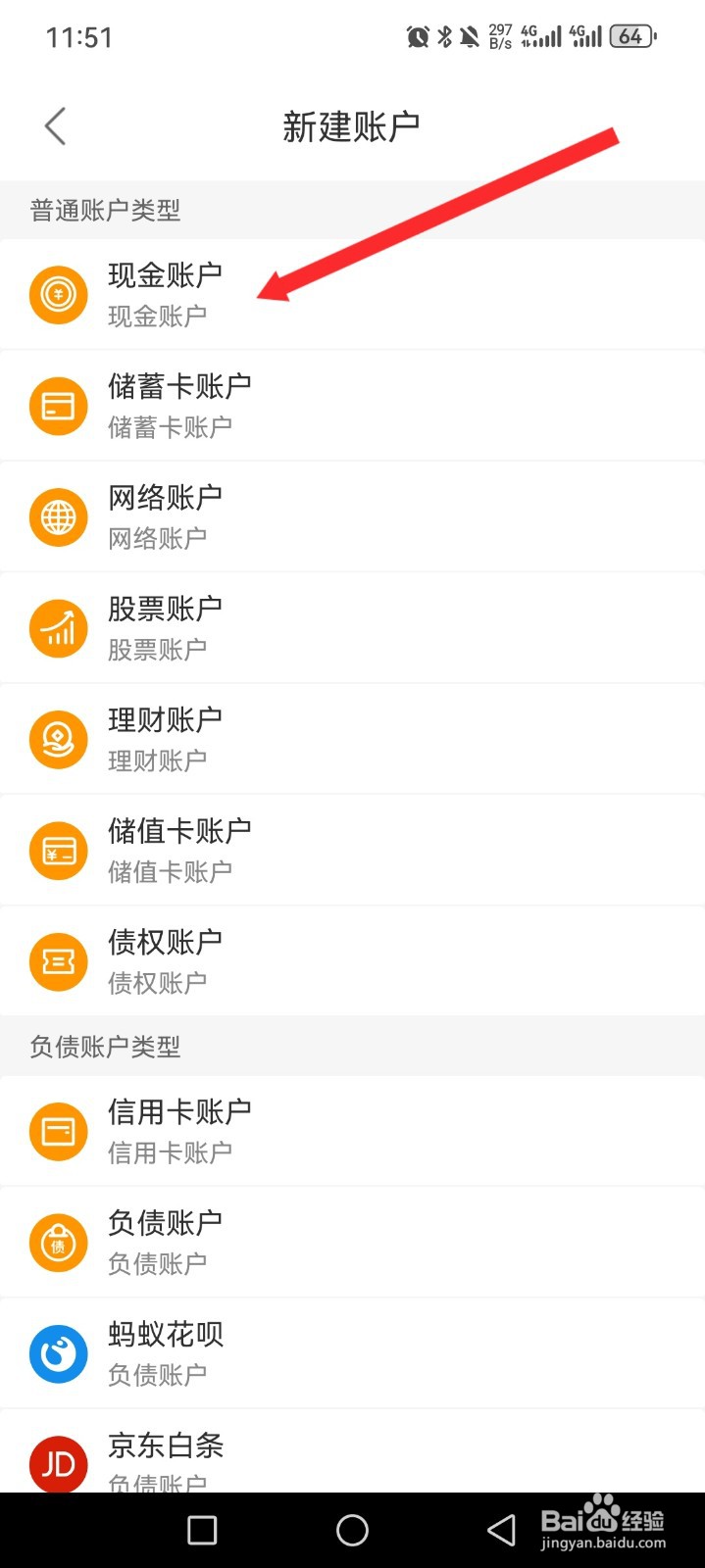Choose 储蓄卡账户 account type
The image size is (705, 1568).
(x=352, y=406)
